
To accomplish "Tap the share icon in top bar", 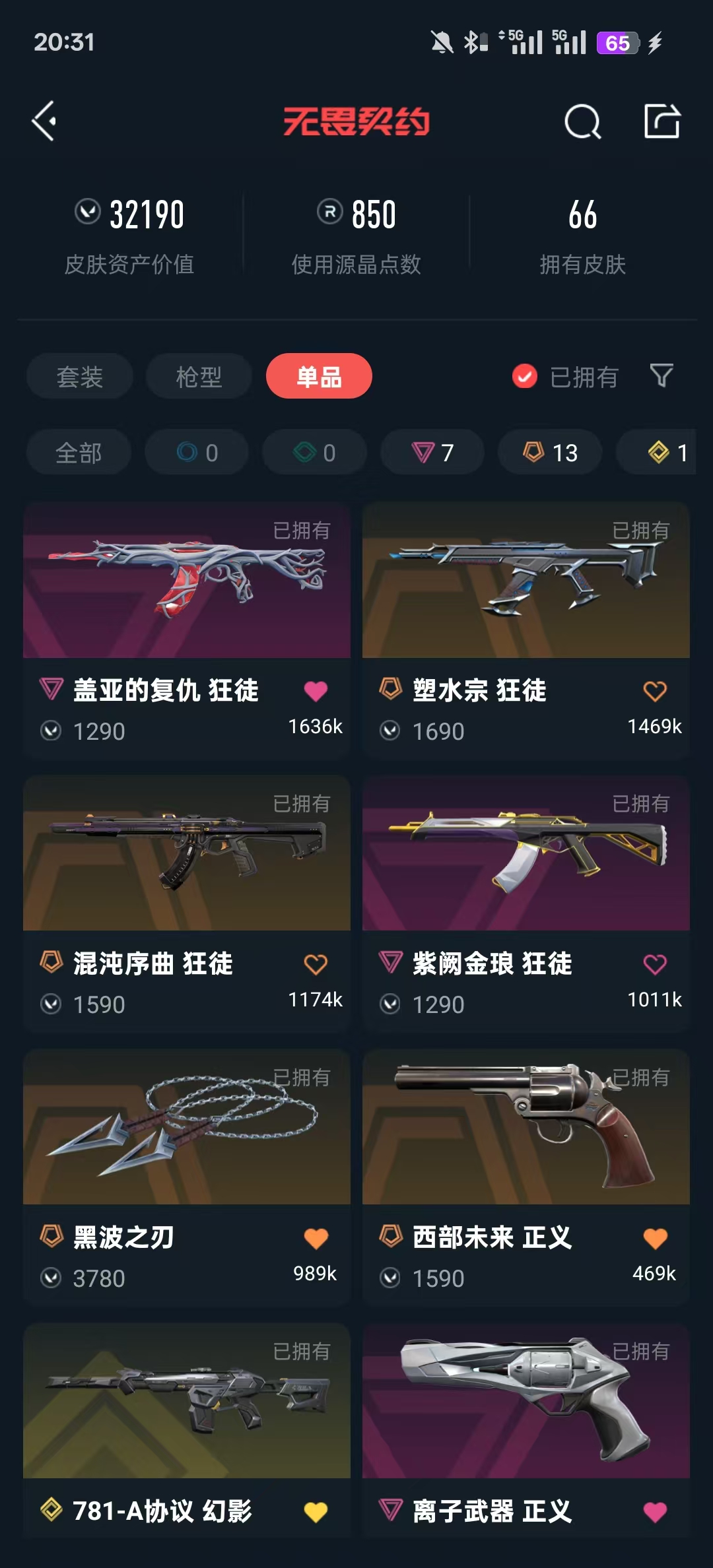I will (x=662, y=121).
